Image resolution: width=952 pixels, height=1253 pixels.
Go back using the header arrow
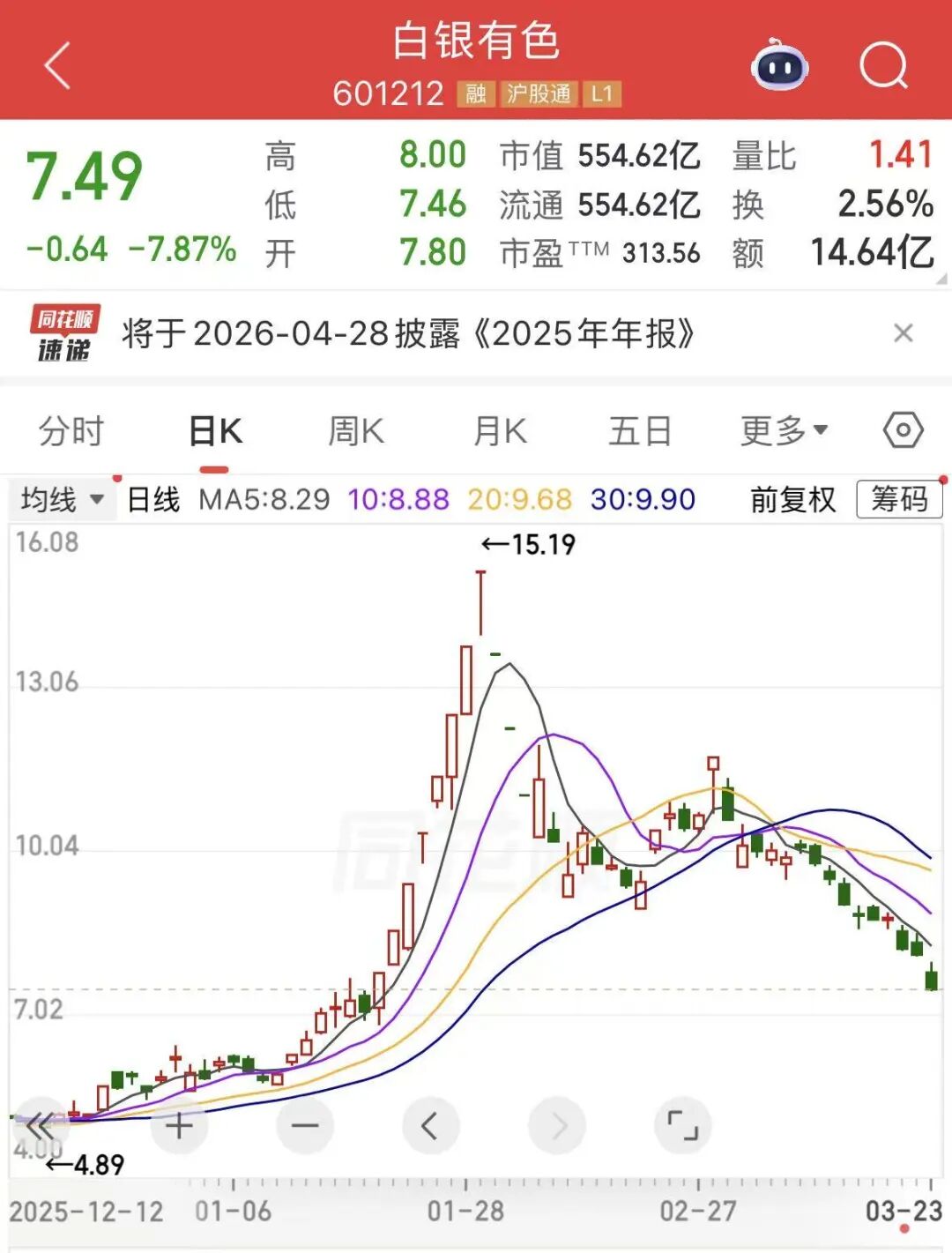(58, 65)
